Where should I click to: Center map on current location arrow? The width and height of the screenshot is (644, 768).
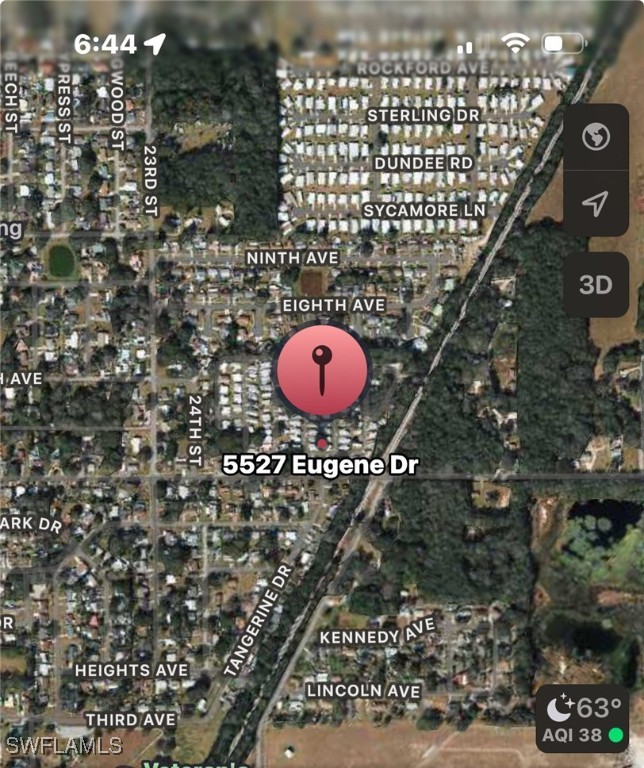click(x=596, y=204)
